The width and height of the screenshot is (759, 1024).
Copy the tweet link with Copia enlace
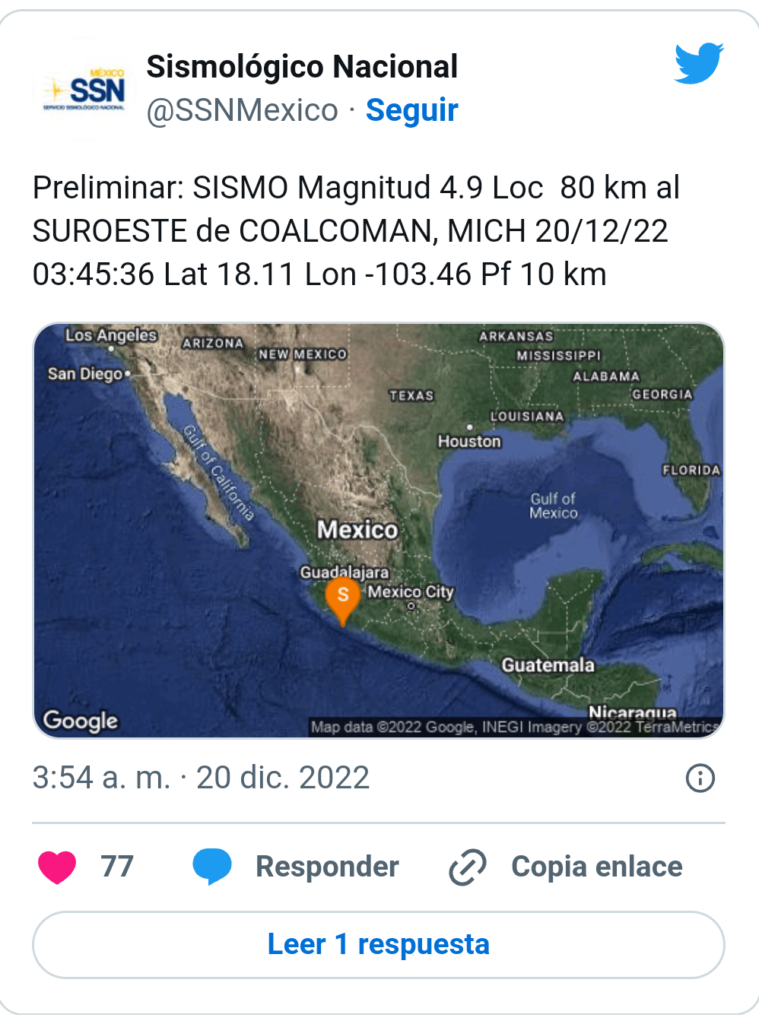click(566, 867)
